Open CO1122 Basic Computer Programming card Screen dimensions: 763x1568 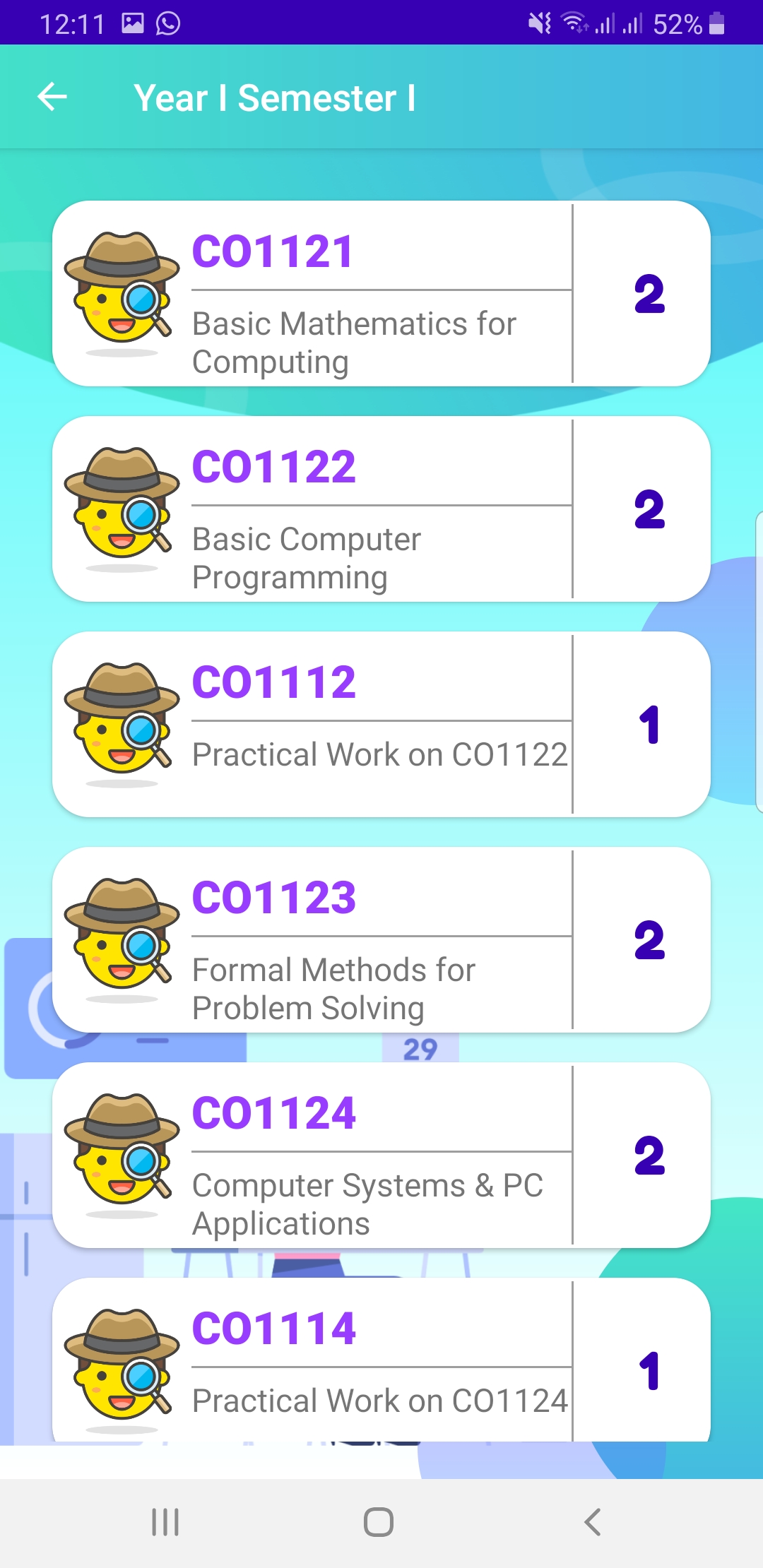pyautogui.click(x=381, y=509)
